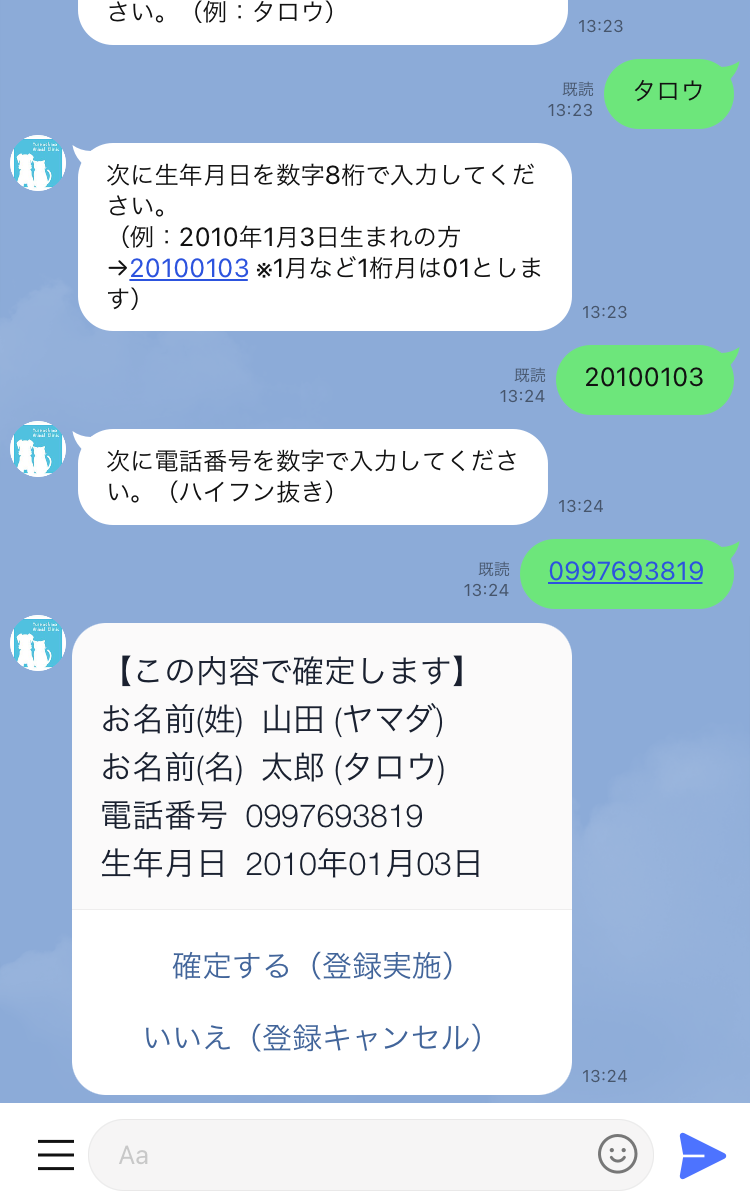750x1204 pixels.
Task: Confirm registration with 確定する（登録実施）
Action: [x=315, y=966]
